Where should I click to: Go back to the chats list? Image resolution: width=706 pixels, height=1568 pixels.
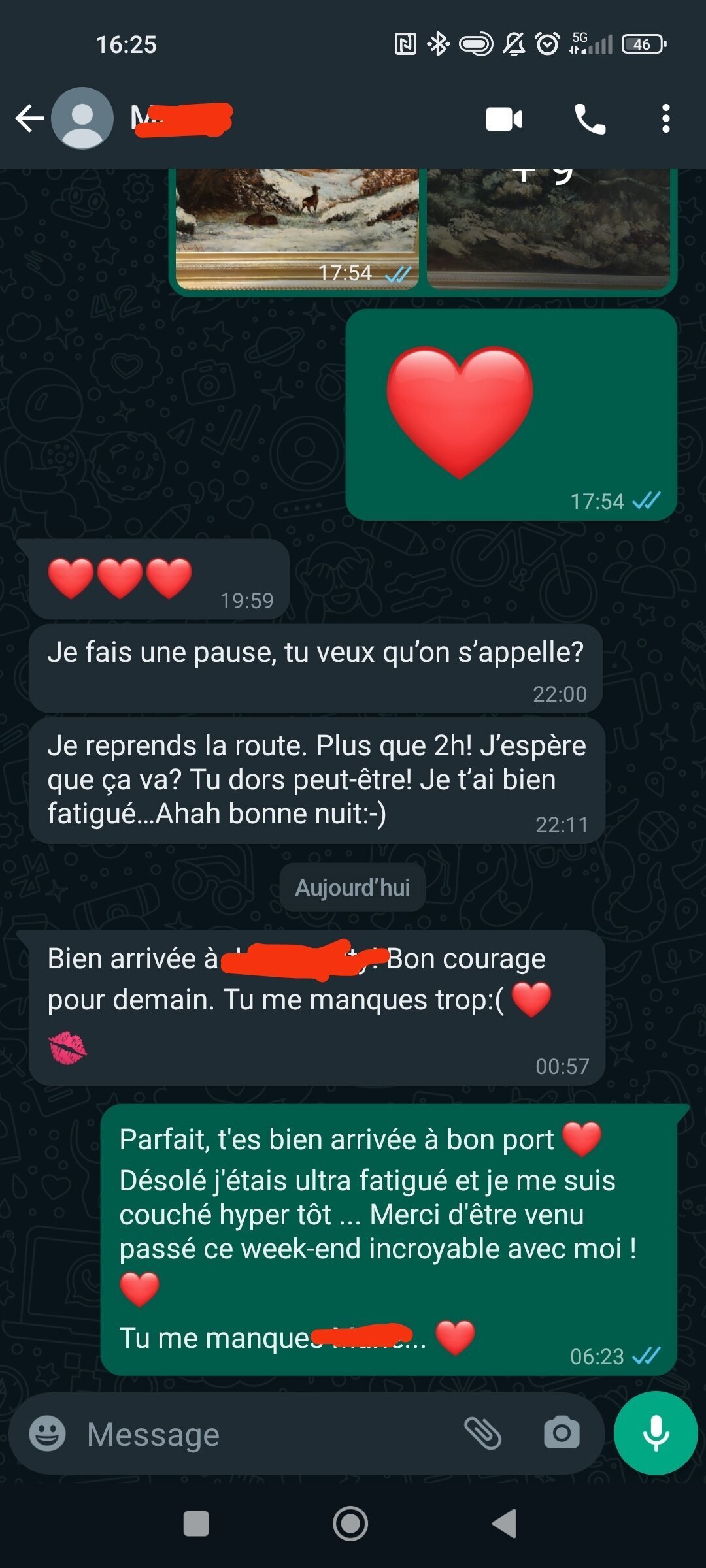(x=29, y=119)
